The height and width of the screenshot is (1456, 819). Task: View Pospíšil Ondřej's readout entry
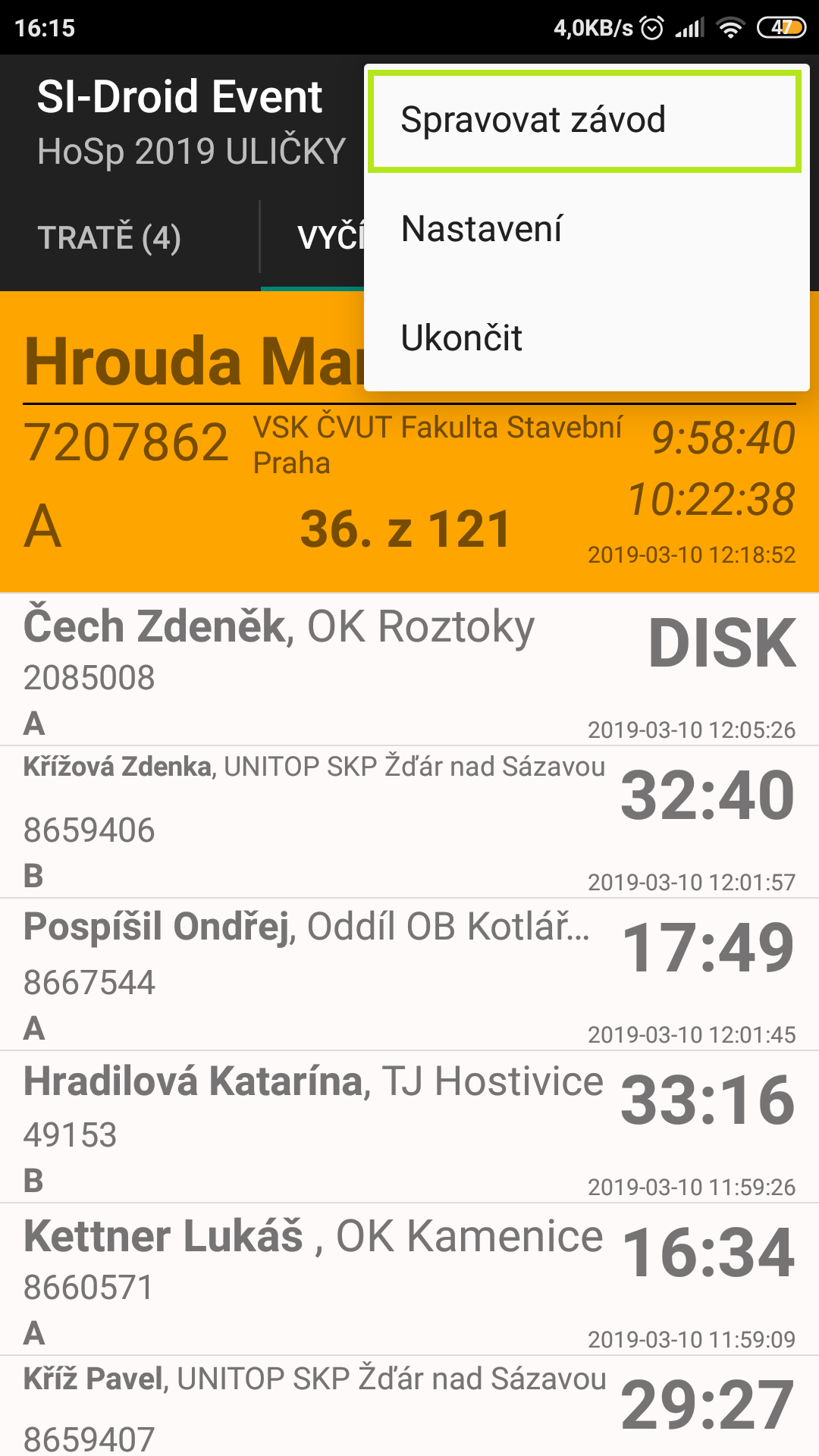(409, 975)
